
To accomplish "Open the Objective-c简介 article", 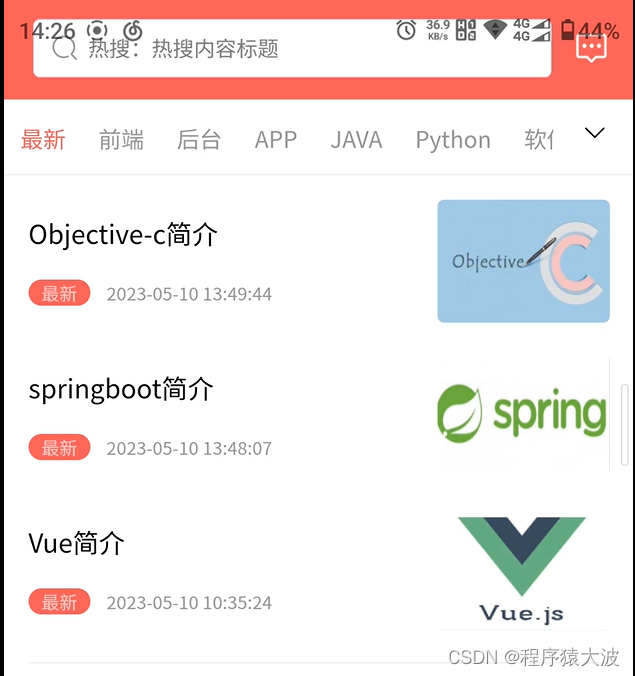I will (124, 235).
